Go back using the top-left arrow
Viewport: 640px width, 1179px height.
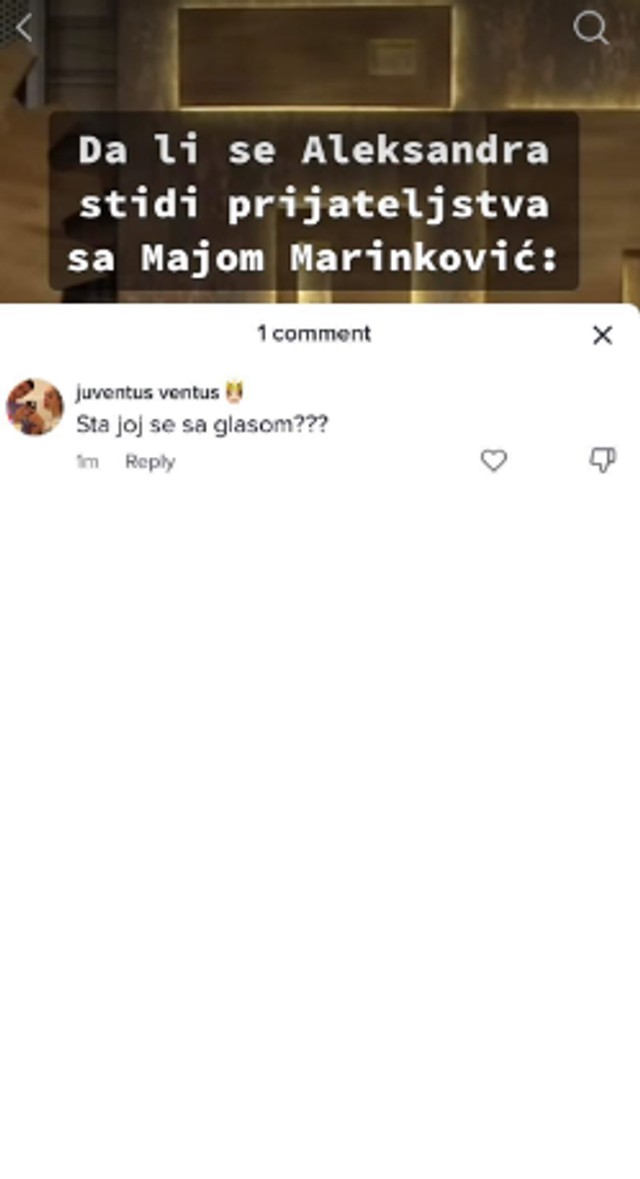tap(25, 28)
